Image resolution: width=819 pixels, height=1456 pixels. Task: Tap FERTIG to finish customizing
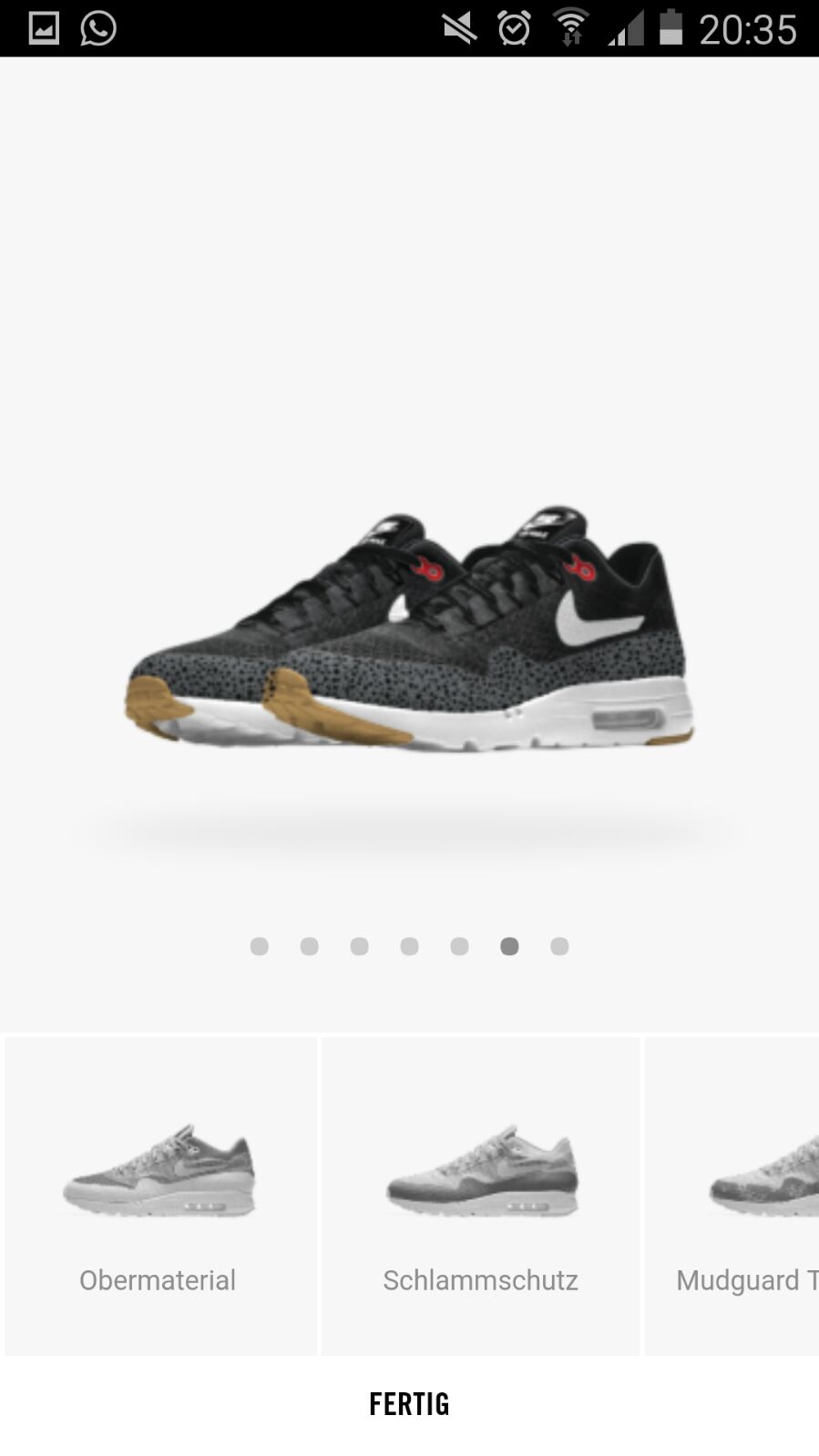[409, 1404]
